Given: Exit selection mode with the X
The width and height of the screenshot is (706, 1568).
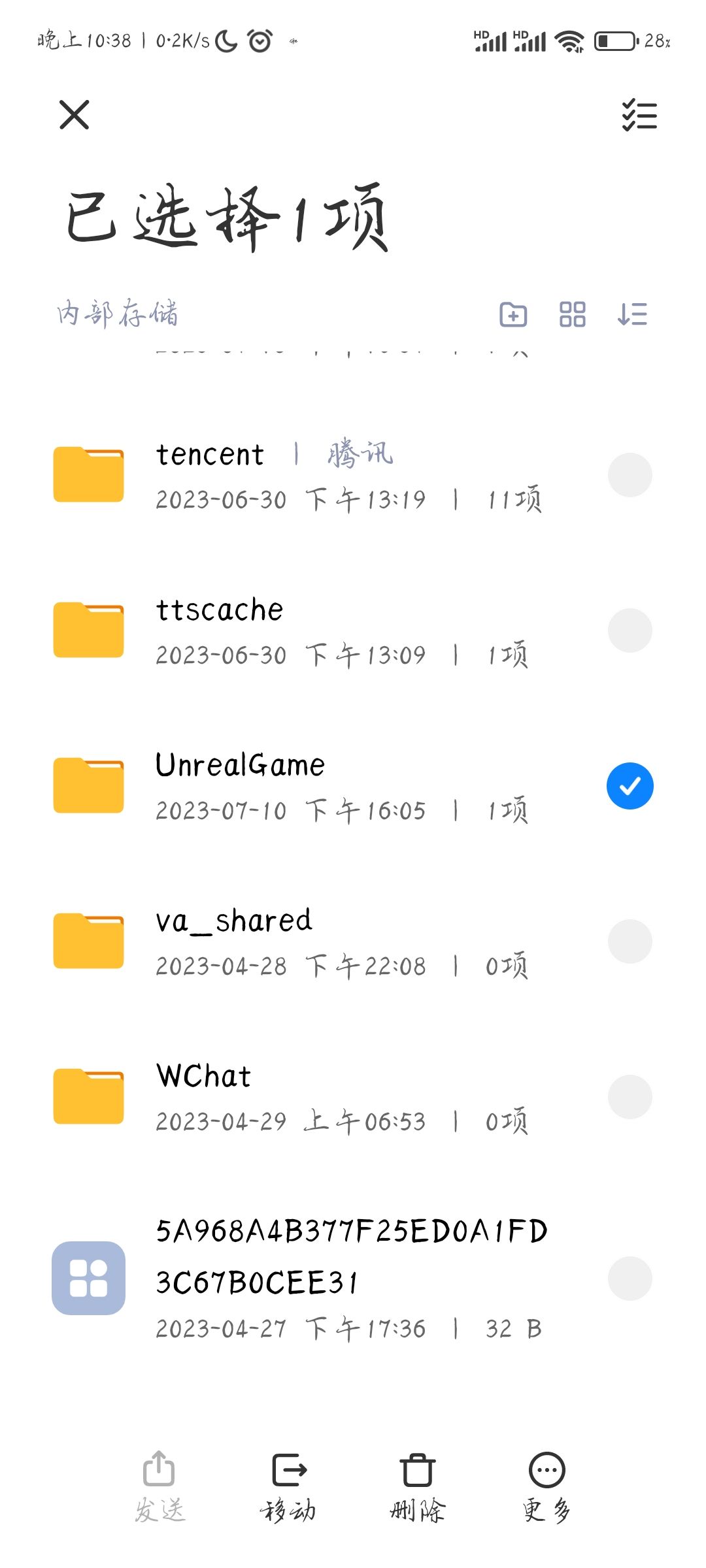Looking at the screenshot, I should tap(73, 115).
